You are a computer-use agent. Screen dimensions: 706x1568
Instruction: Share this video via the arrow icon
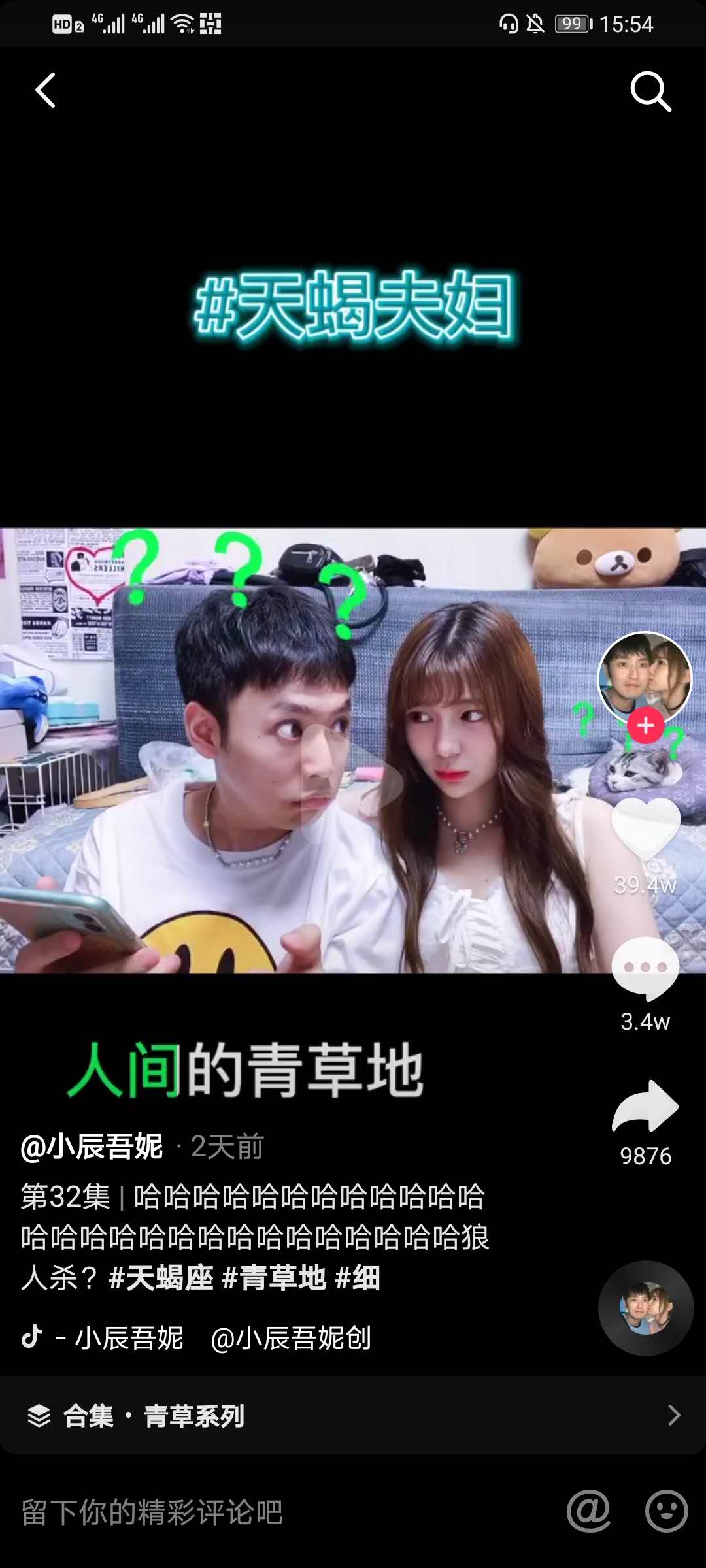646,1105
